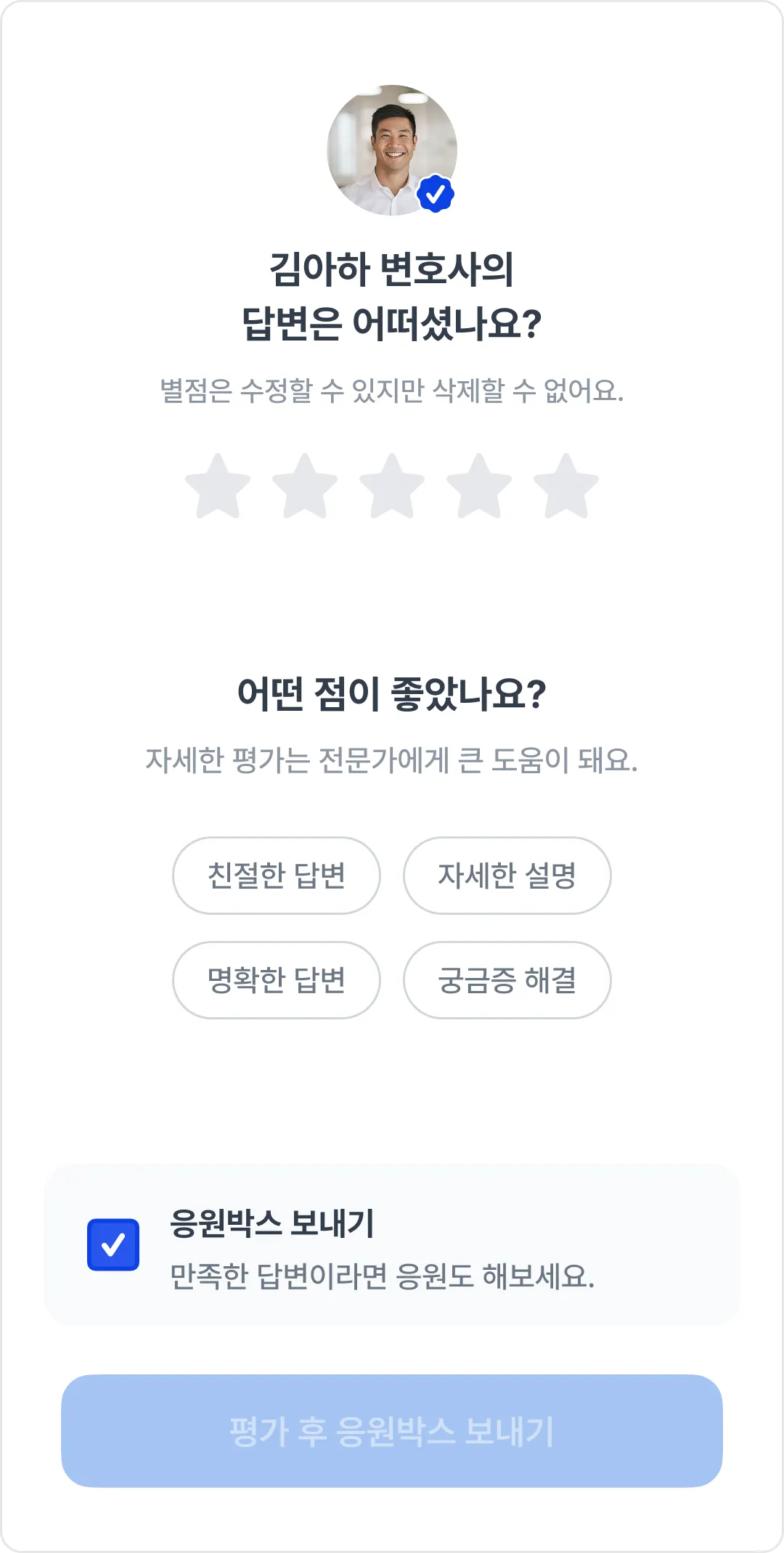Give a two-star rating
784x1553 pixels.
pos(305,486)
